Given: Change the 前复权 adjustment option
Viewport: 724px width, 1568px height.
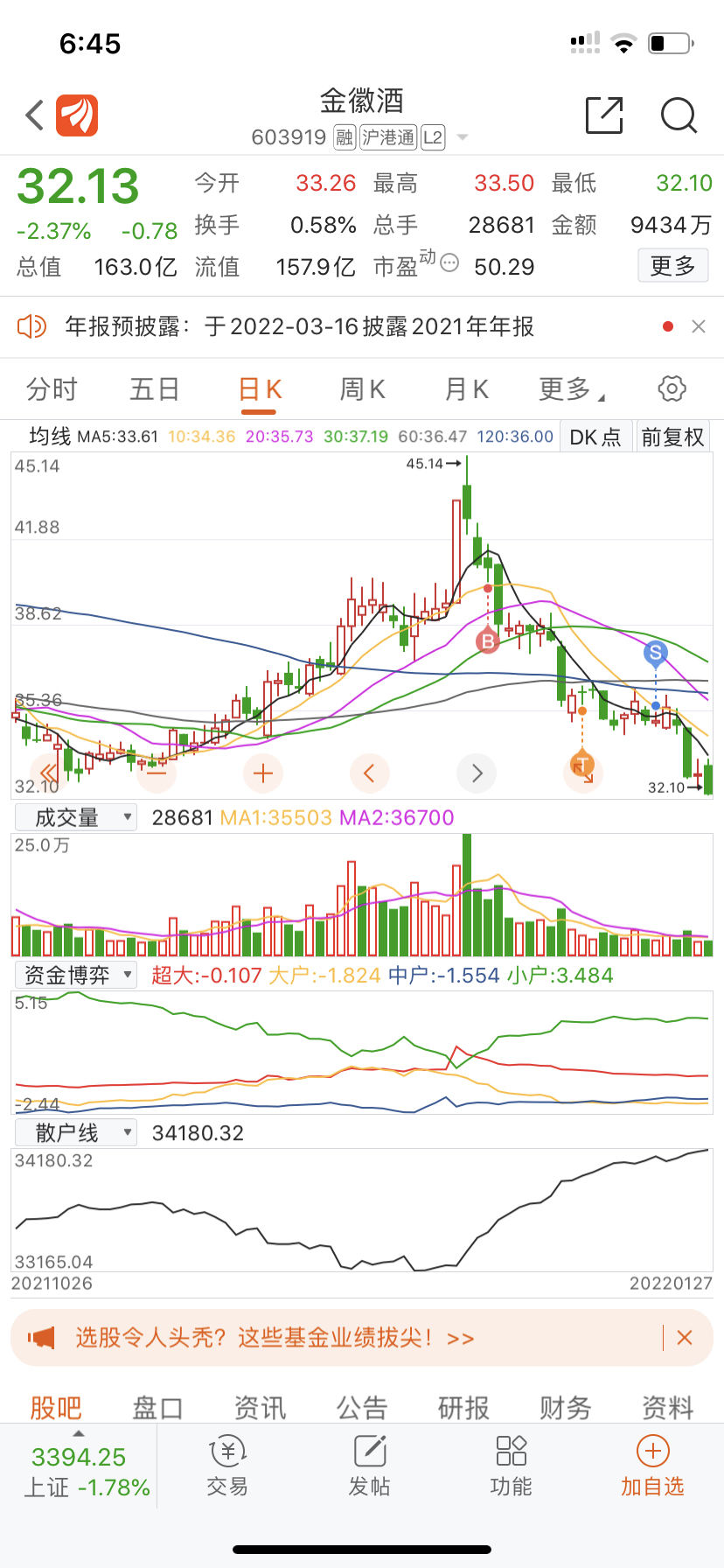Looking at the screenshot, I should pos(672,437).
